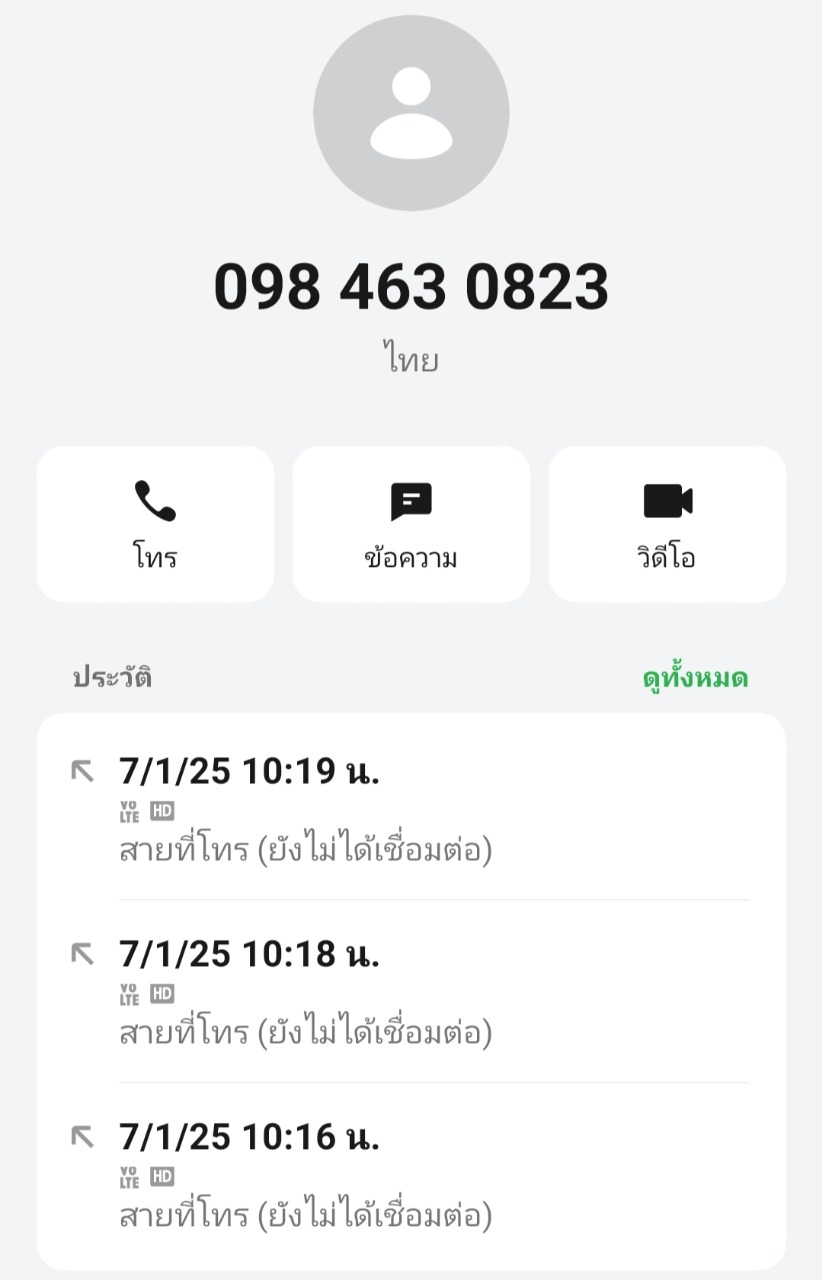Select the 10:18 น. call log entry
This screenshot has width=822, height=1280.
point(411,991)
